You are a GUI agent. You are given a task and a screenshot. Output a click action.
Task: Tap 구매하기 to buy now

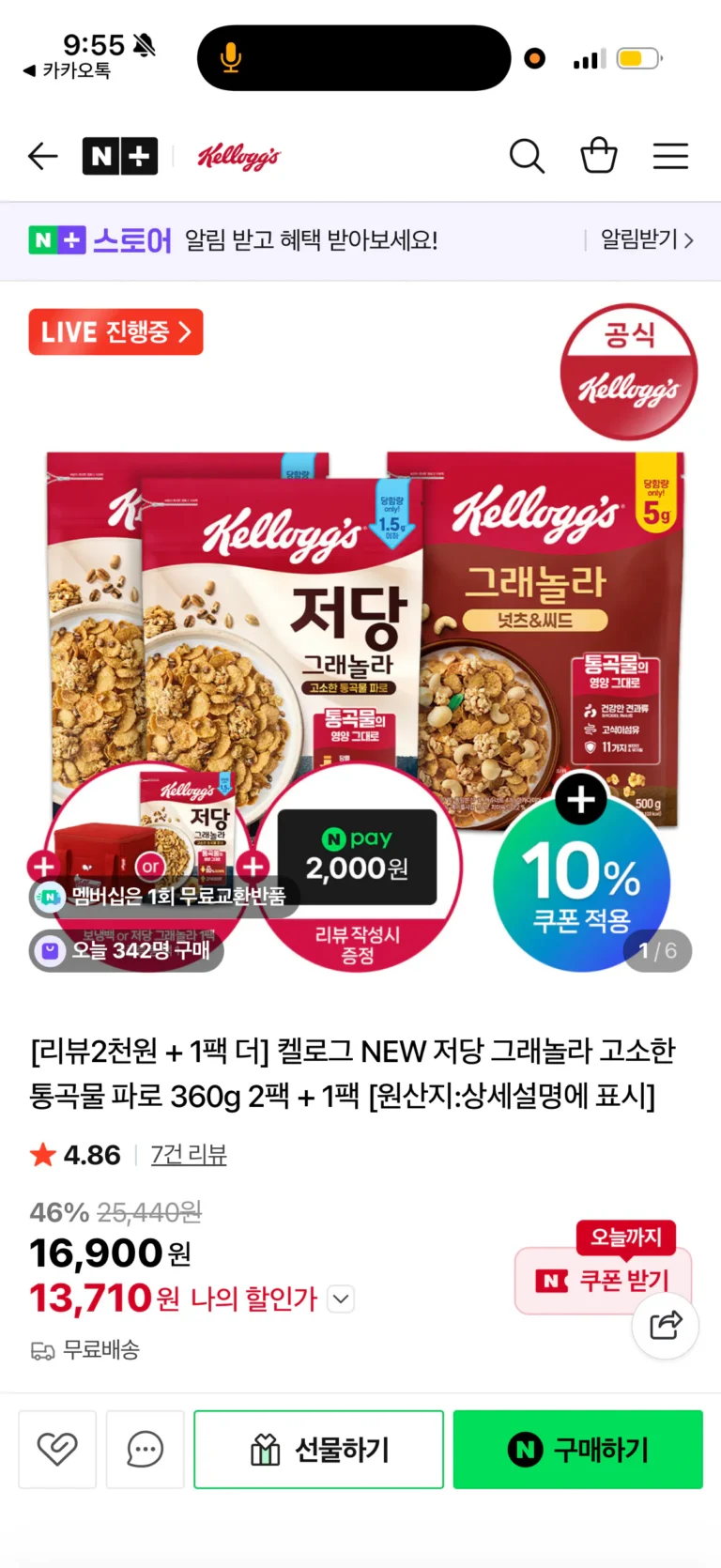point(577,1449)
